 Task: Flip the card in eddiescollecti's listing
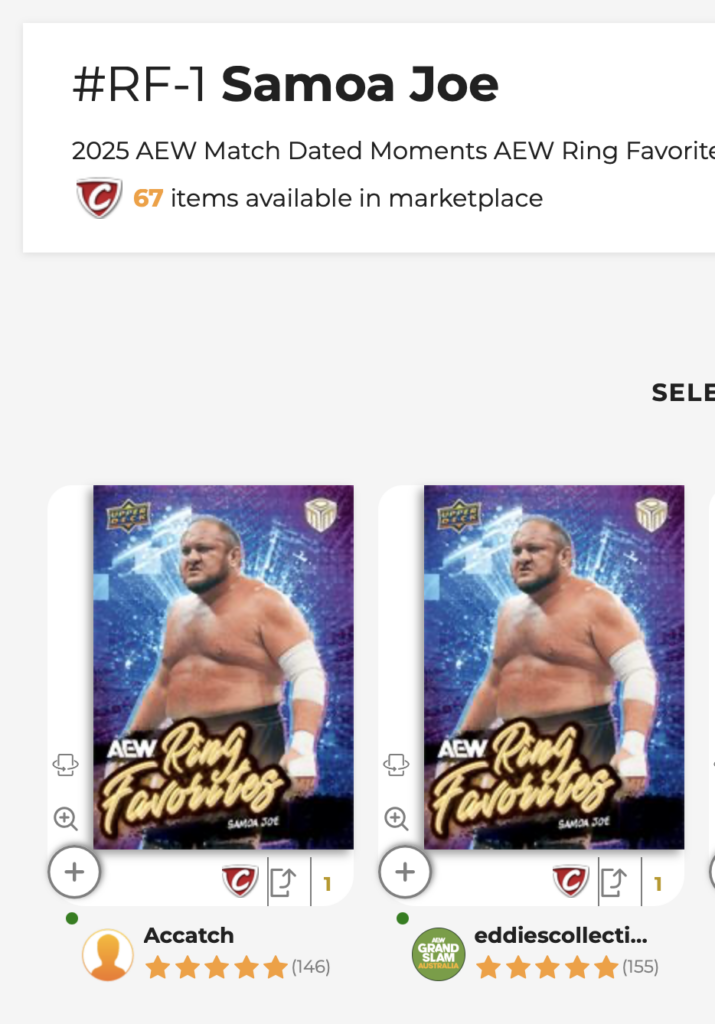(x=397, y=765)
